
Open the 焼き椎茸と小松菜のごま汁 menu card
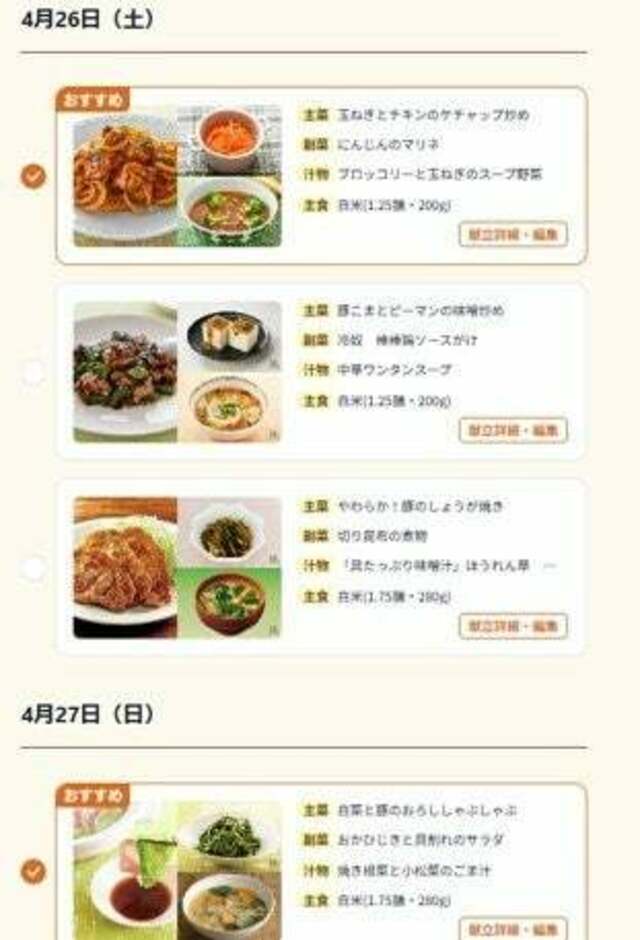[x=400, y=871]
